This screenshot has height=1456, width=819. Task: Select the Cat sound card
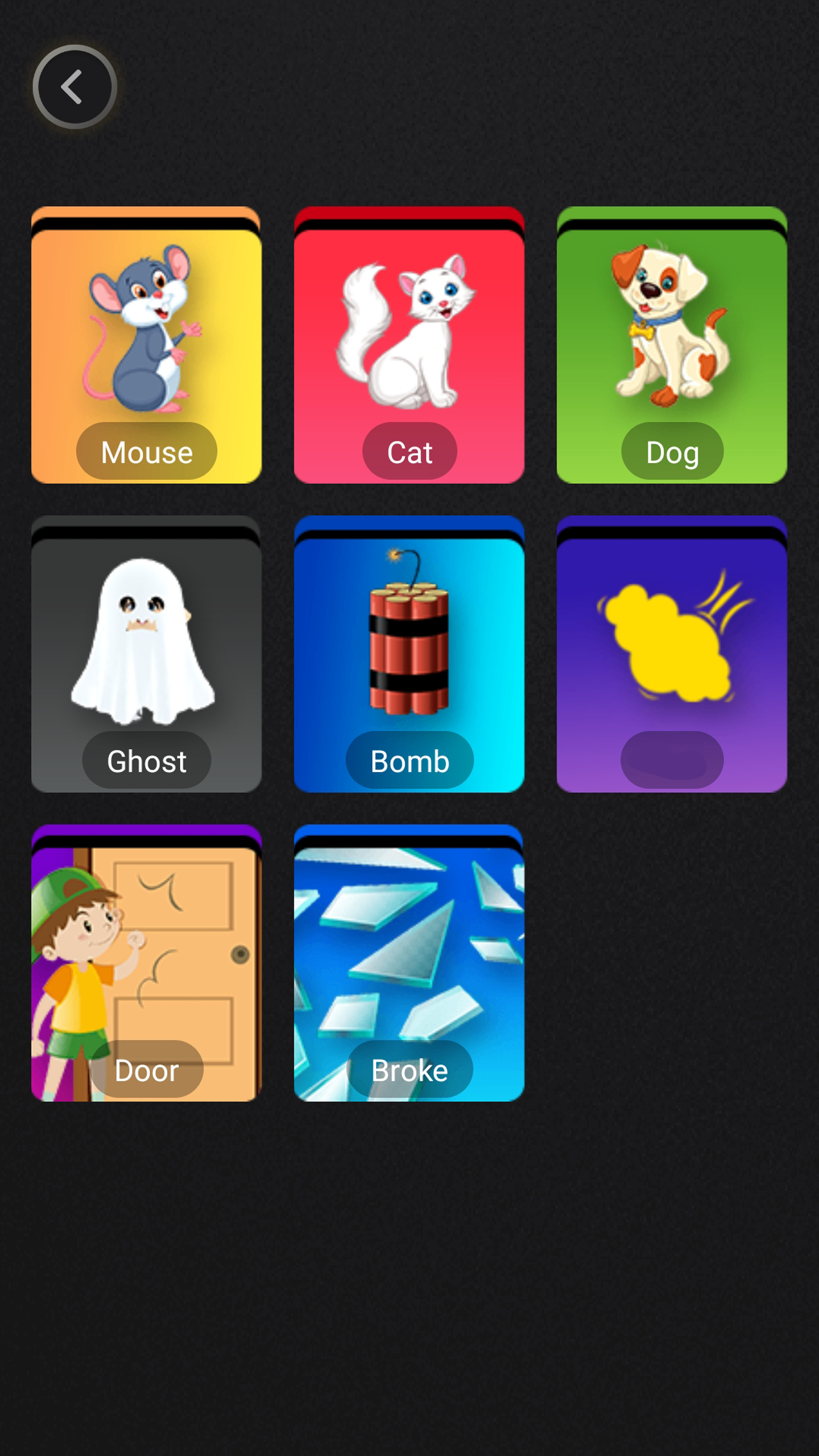pyautogui.click(x=409, y=345)
